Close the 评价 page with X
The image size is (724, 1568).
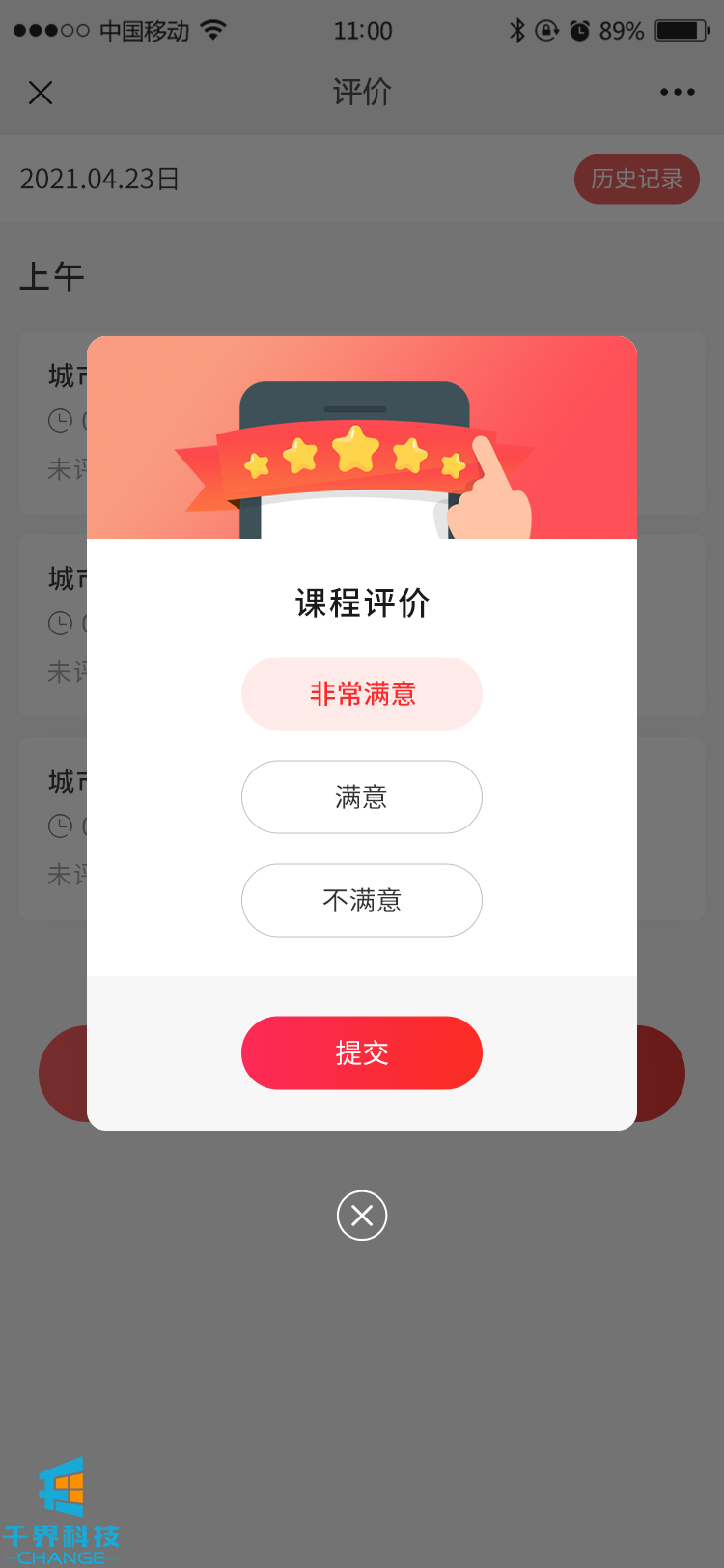(x=41, y=93)
